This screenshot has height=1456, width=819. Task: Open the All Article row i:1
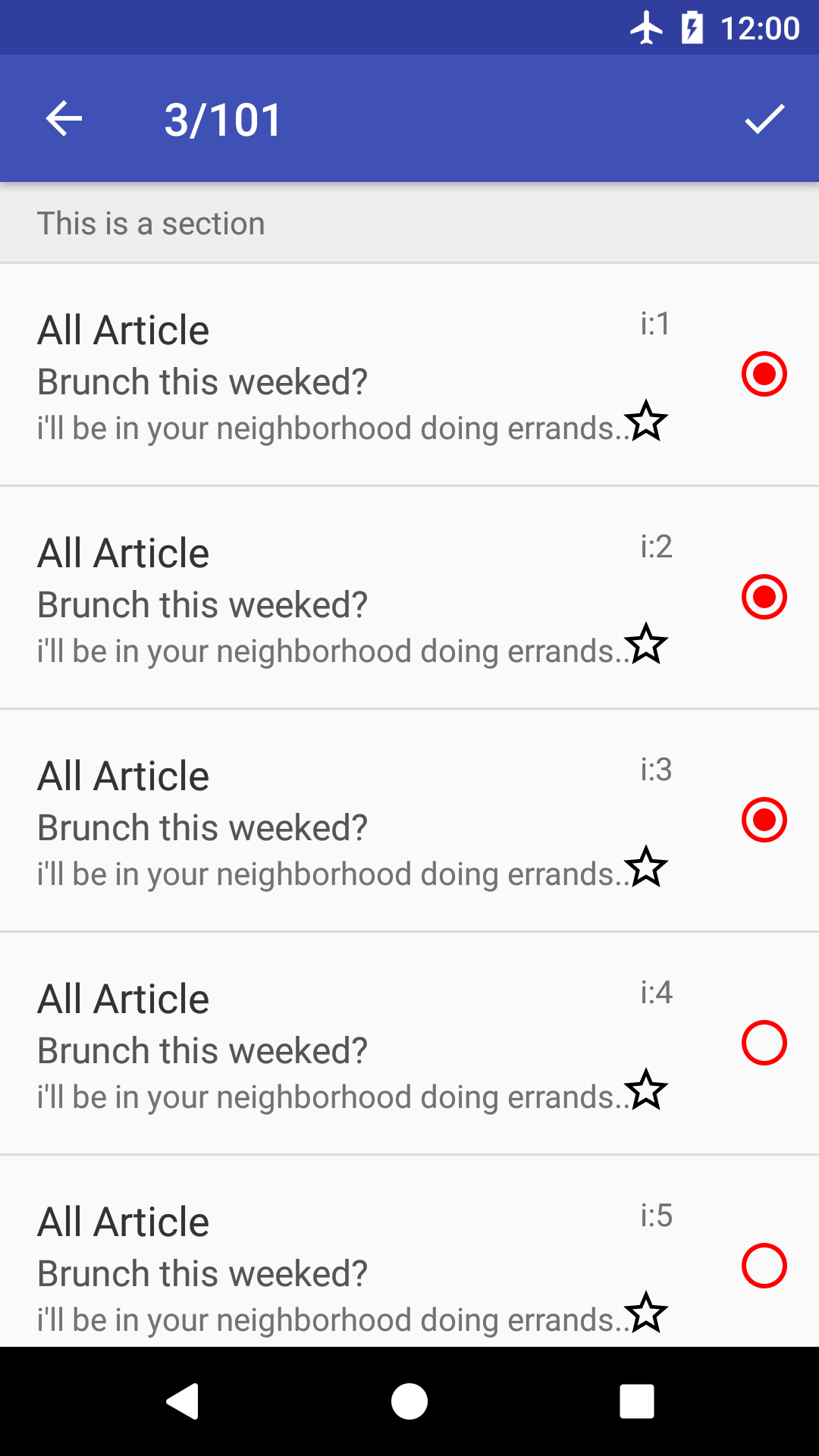[x=409, y=375]
